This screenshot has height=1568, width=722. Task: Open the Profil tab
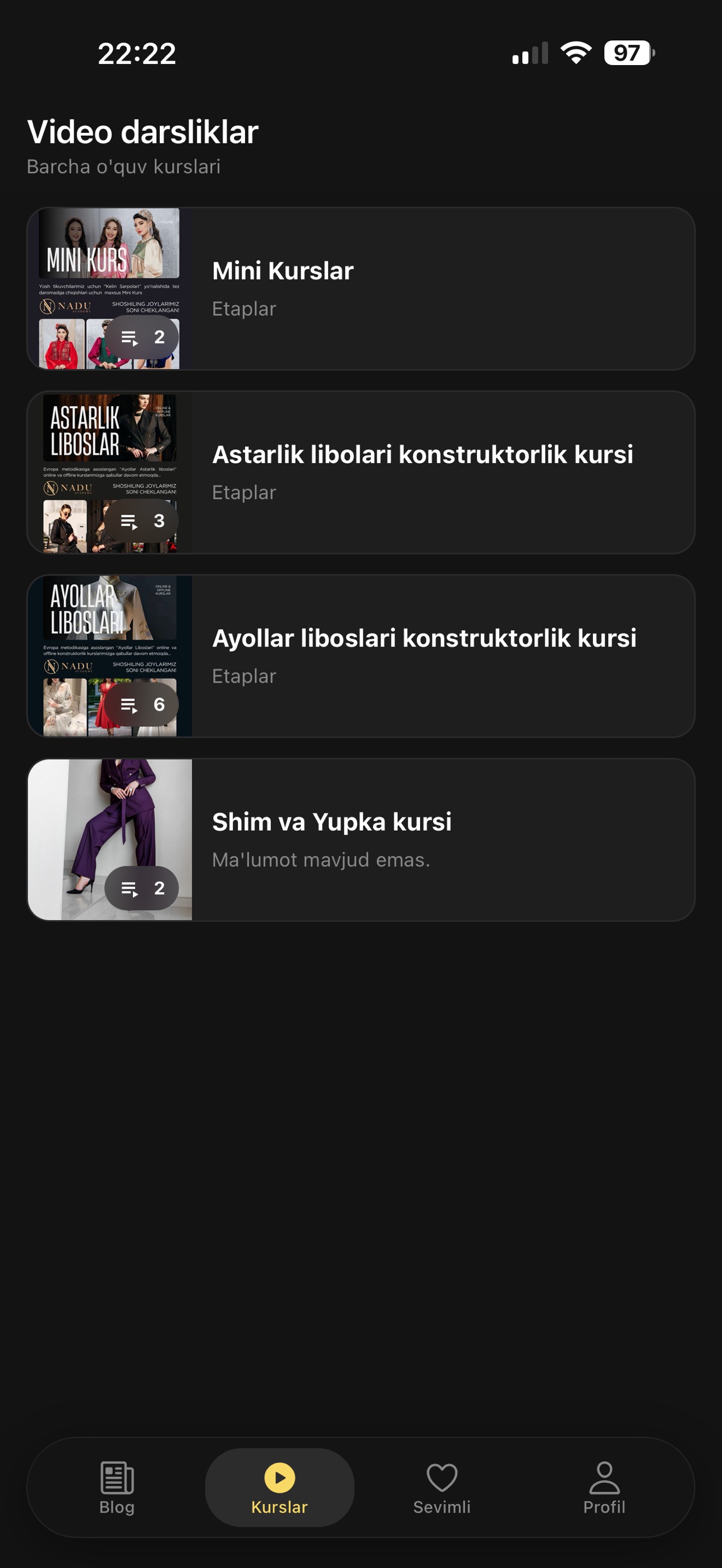[604, 1488]
